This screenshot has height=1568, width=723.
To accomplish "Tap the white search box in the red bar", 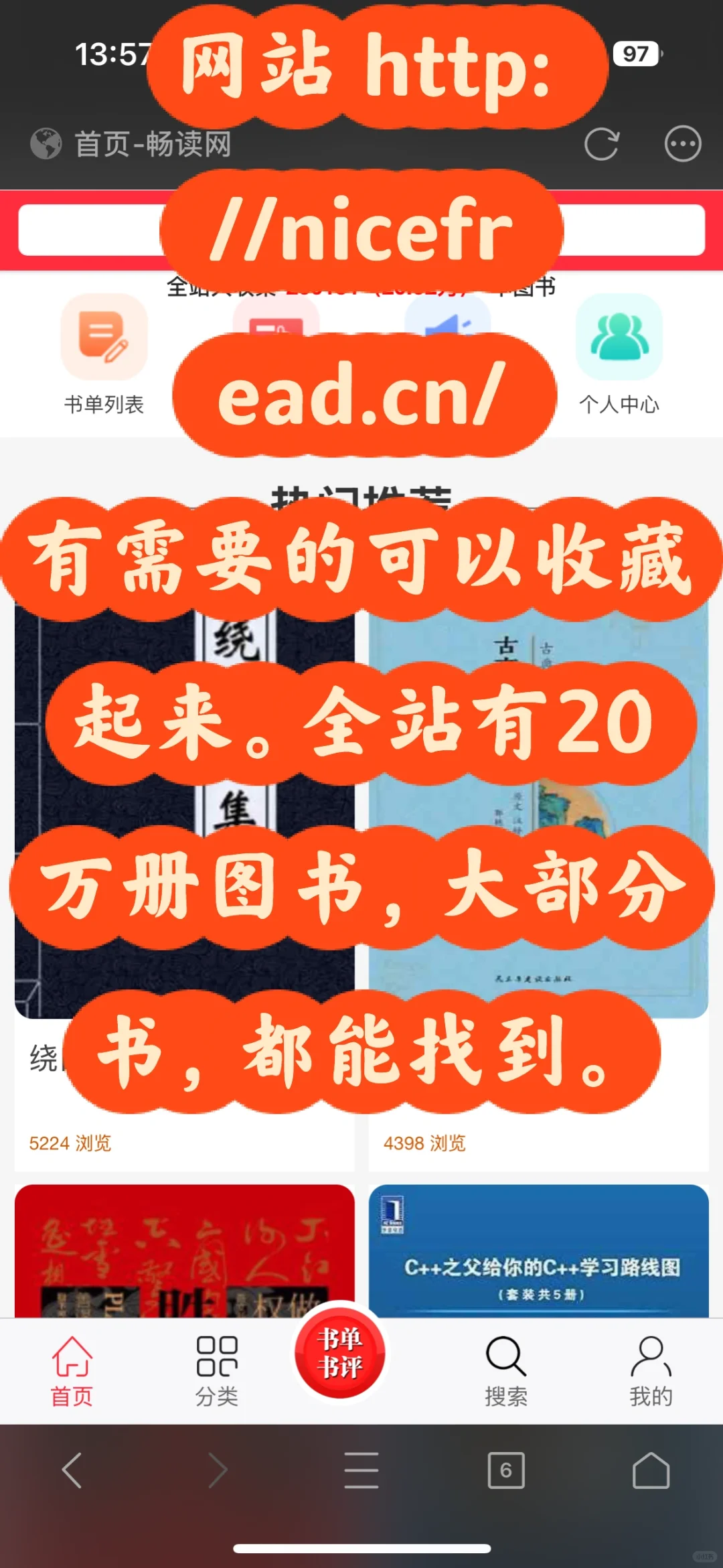I will [x=361, y=230].
